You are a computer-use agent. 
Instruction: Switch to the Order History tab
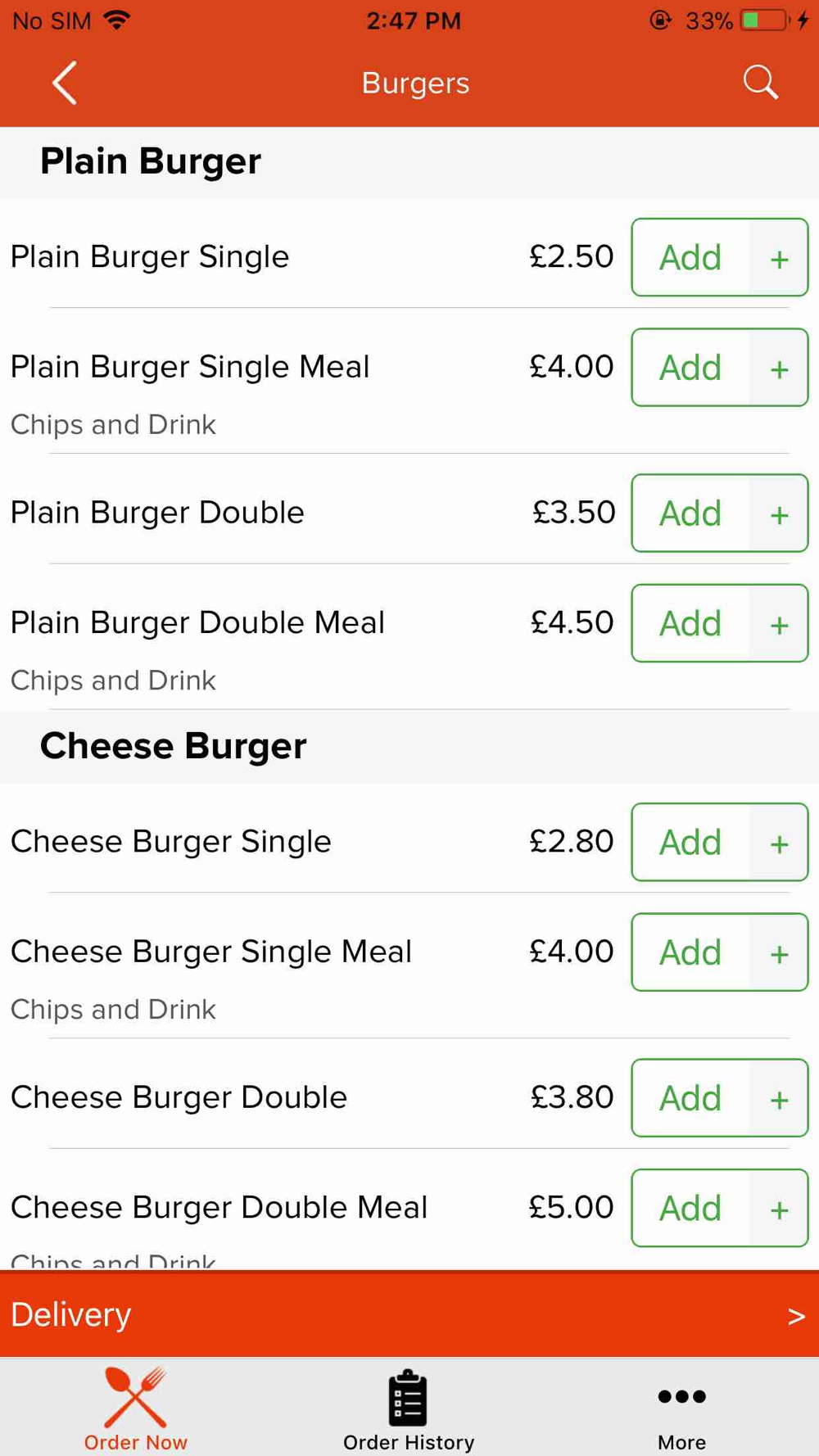pos(409,1409)
